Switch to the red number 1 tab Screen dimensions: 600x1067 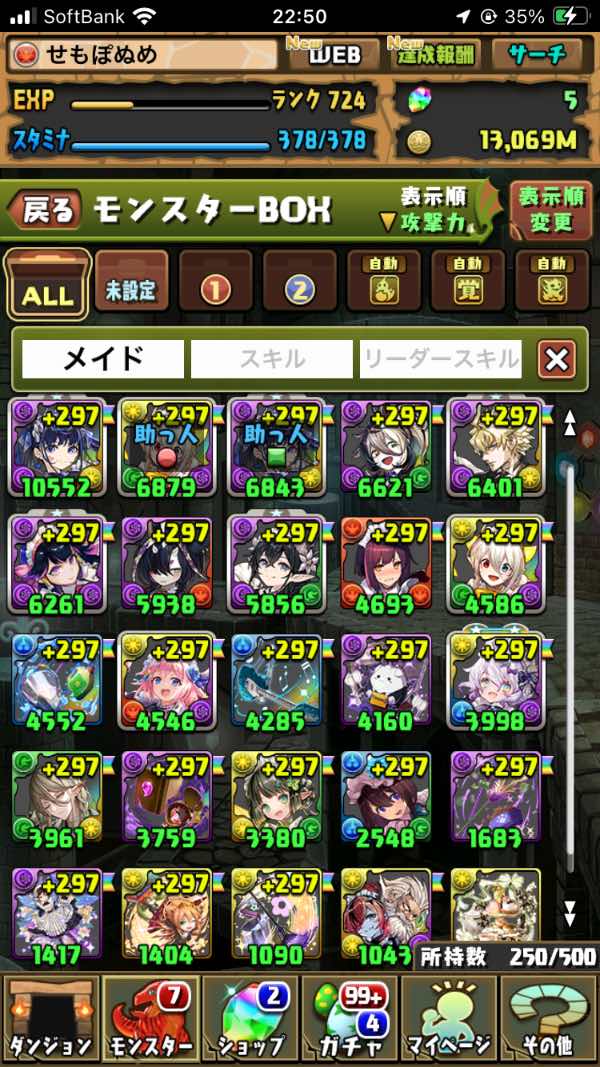(x=215, y=285)
